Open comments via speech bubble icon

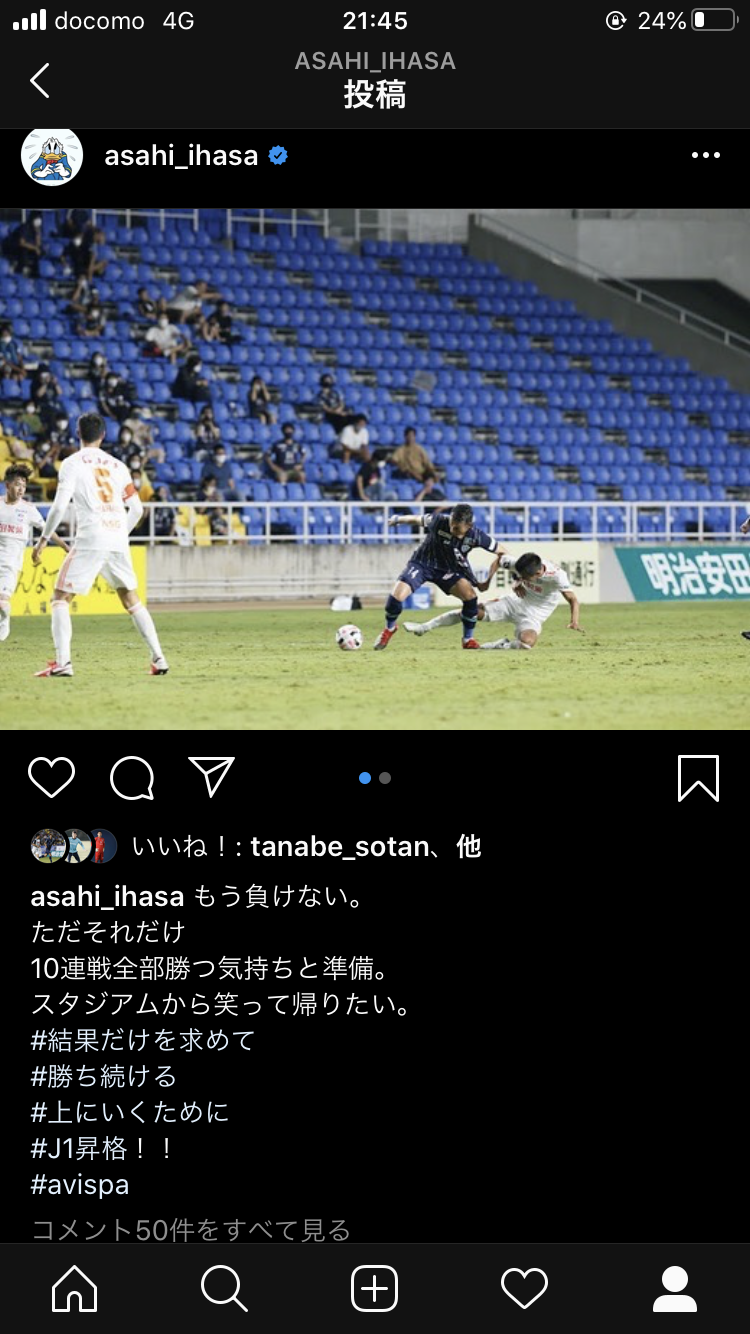131,777
